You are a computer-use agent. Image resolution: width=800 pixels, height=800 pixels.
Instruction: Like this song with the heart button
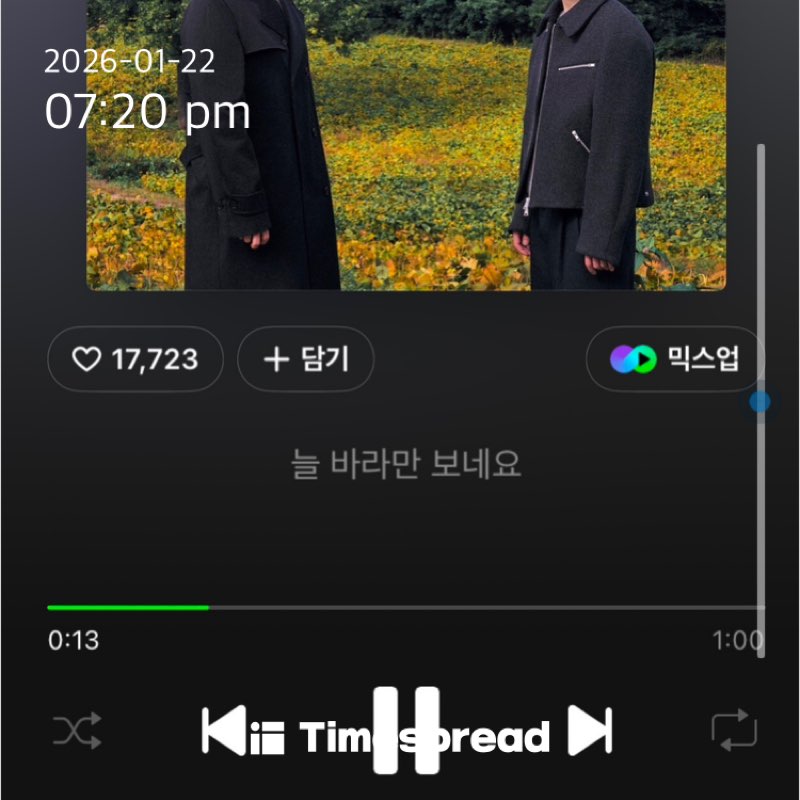pos(135,359)
